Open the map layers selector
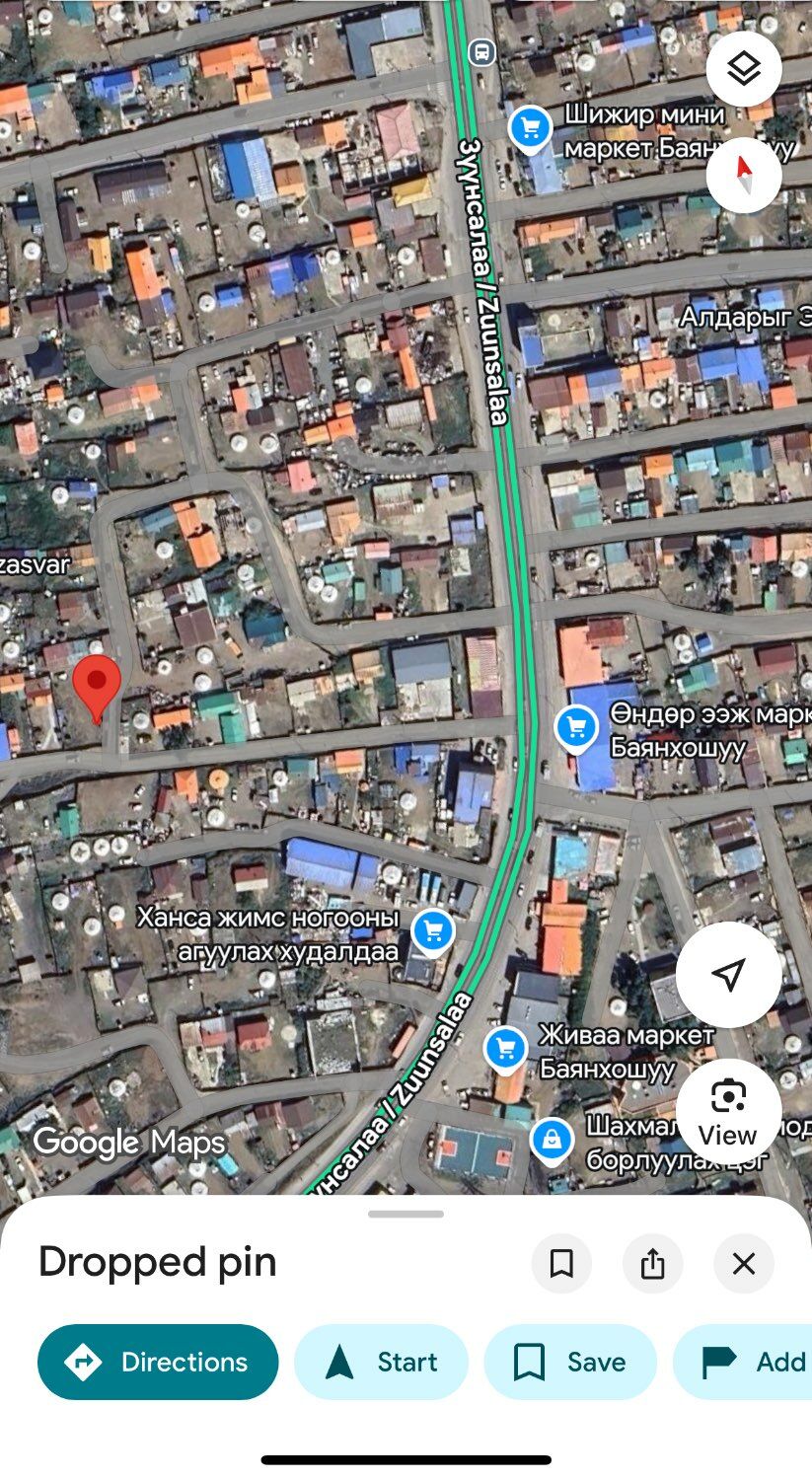Screen dimensions: 812x1480 point(744,69)
